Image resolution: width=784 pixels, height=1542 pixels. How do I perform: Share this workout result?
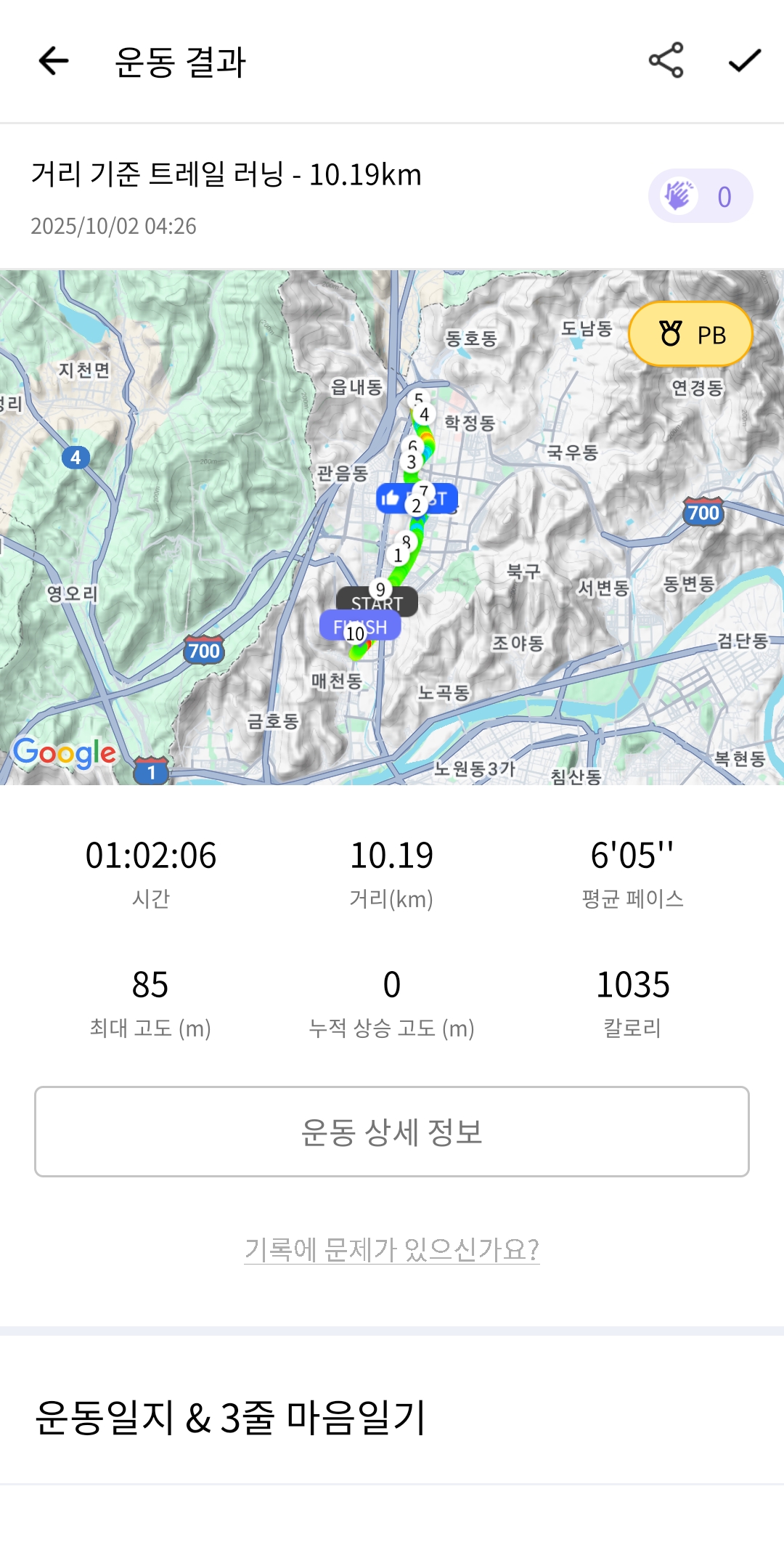[x=666, y=60]
